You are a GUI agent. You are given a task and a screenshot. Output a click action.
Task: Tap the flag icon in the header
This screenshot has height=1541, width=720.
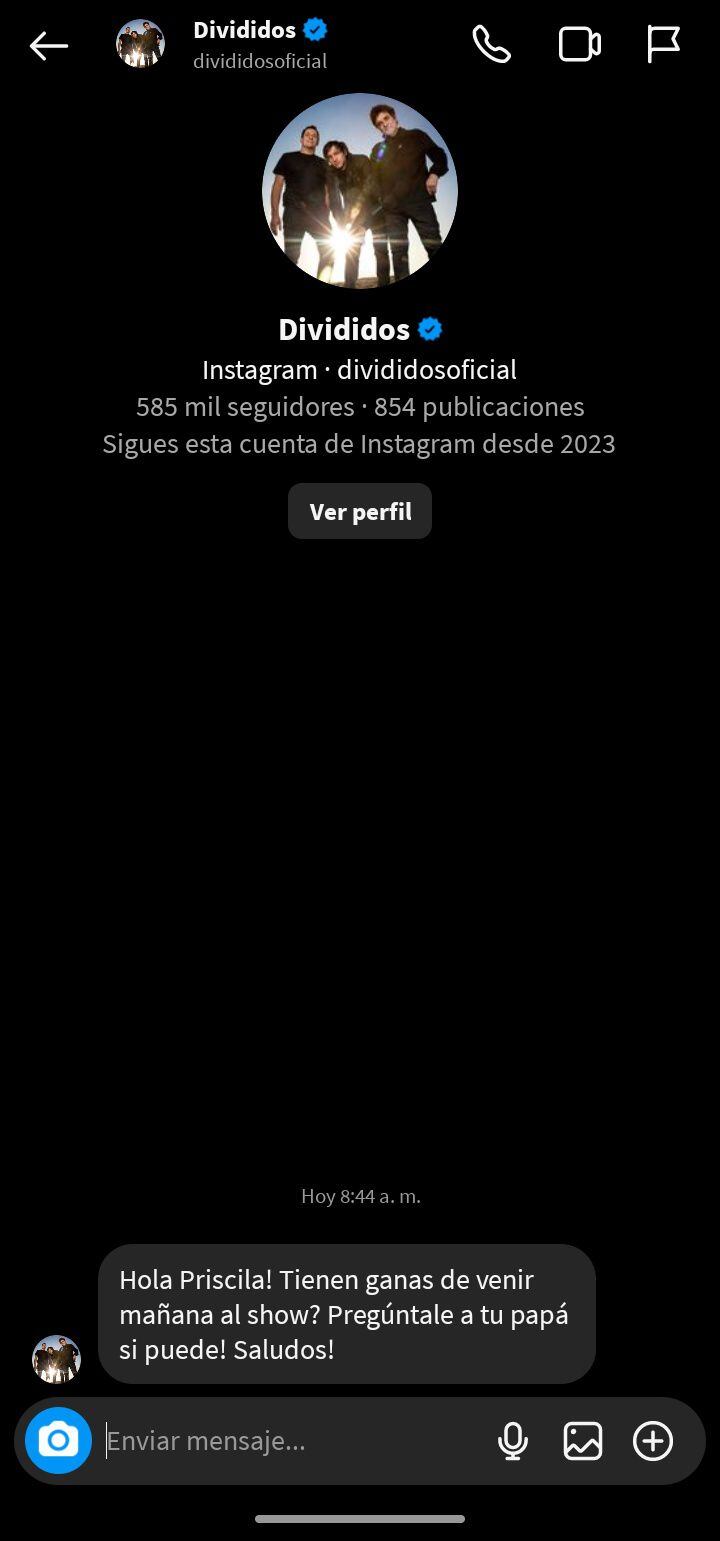click(x=663, y=45)
